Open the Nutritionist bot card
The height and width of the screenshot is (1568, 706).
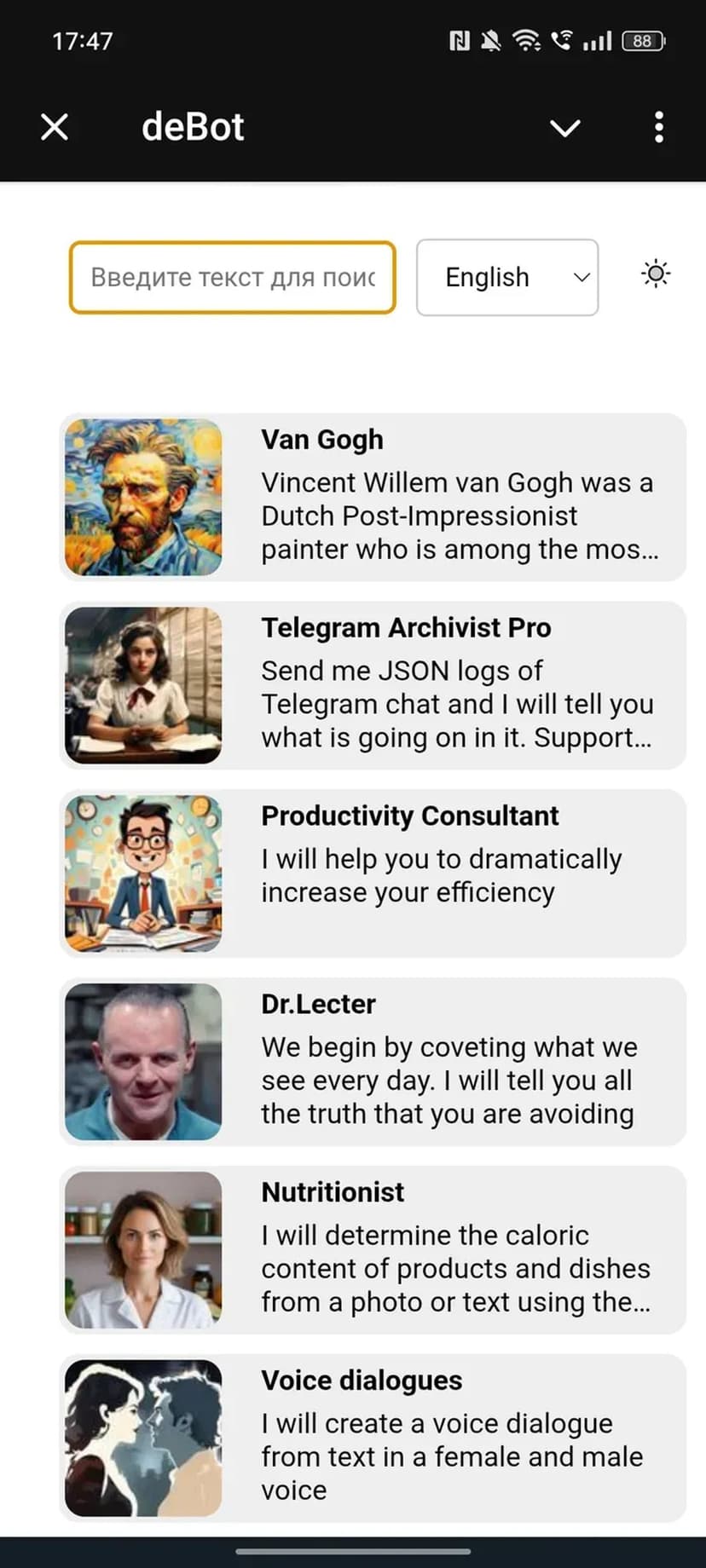(x=373, y=1250)
